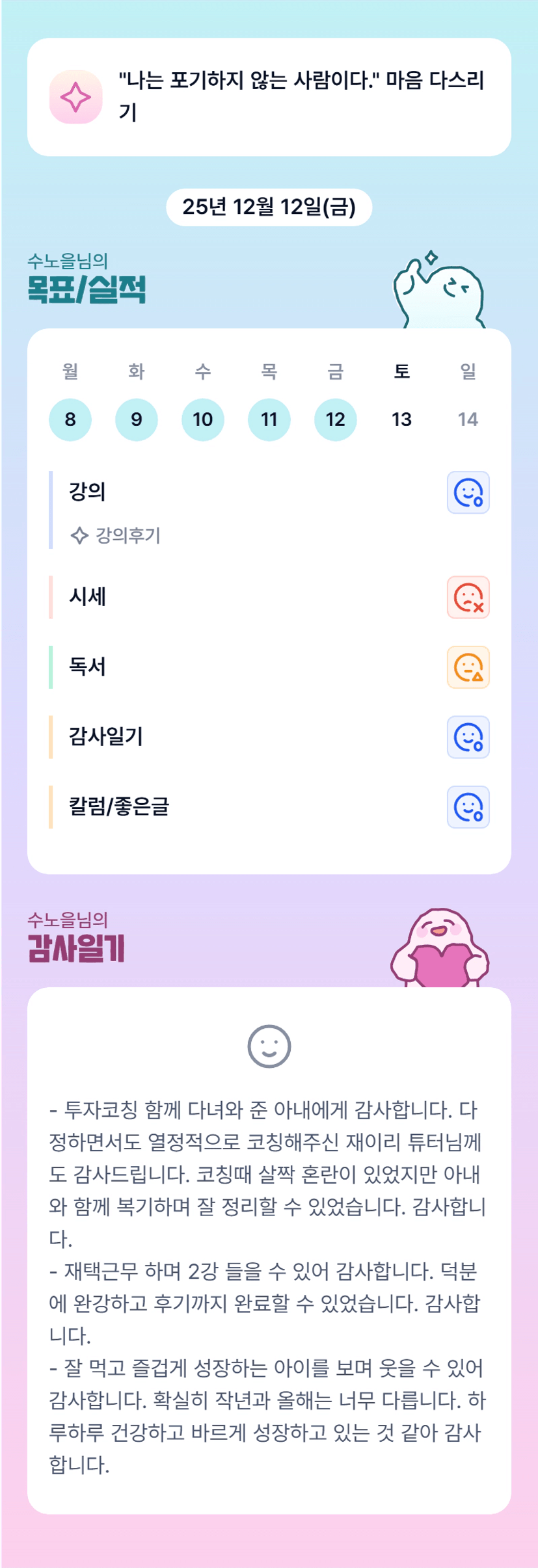Viewport: 538px width, 1568px height.
Task: Tap the status face icon for 칼럼/좋은글
Action: click(x=468, y=807)
